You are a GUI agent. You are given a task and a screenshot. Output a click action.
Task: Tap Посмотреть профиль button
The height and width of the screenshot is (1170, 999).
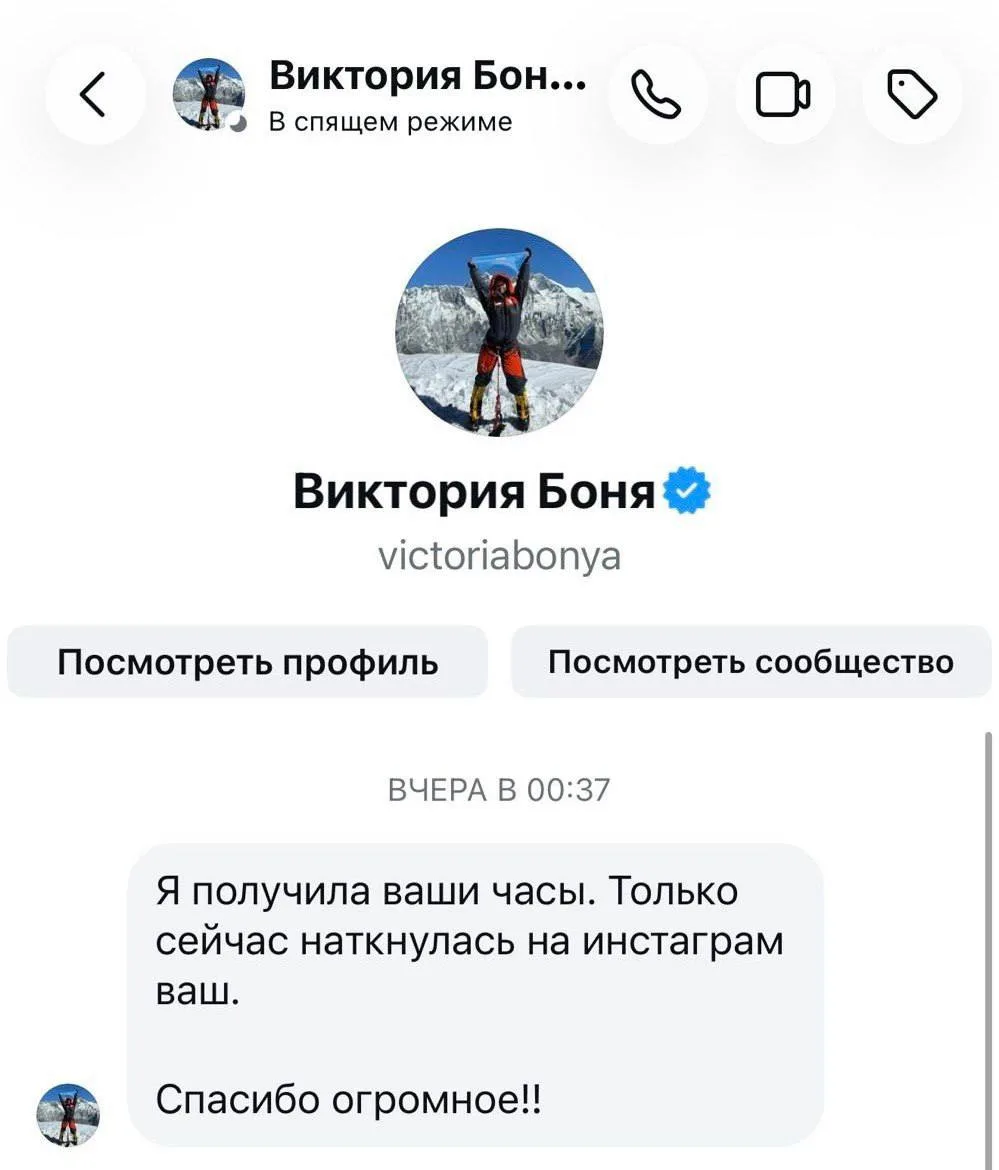click(x=248, y=662)
